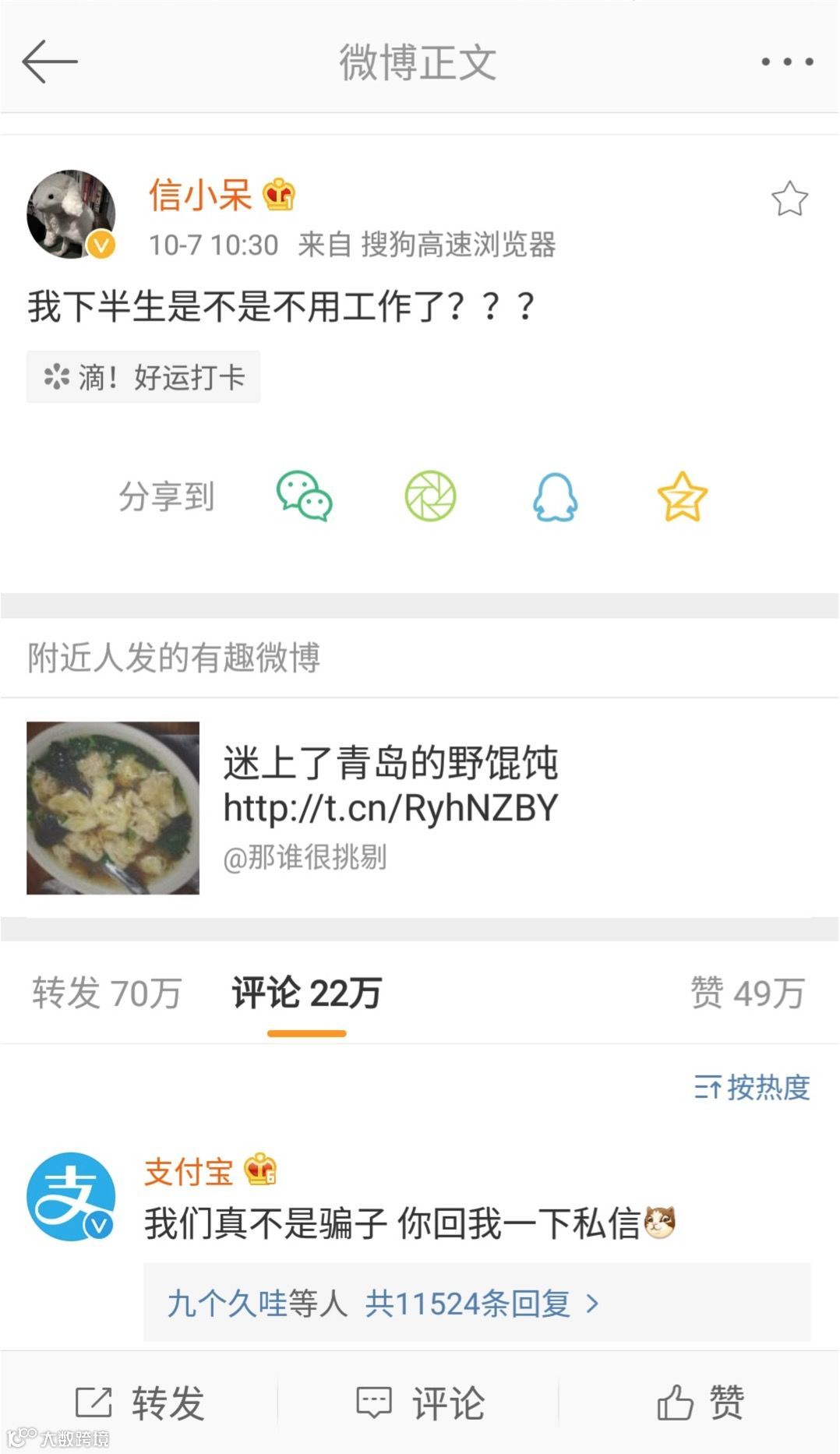Open the three-dot overflow menu
840x1454 pixels.
click(787, 62)
